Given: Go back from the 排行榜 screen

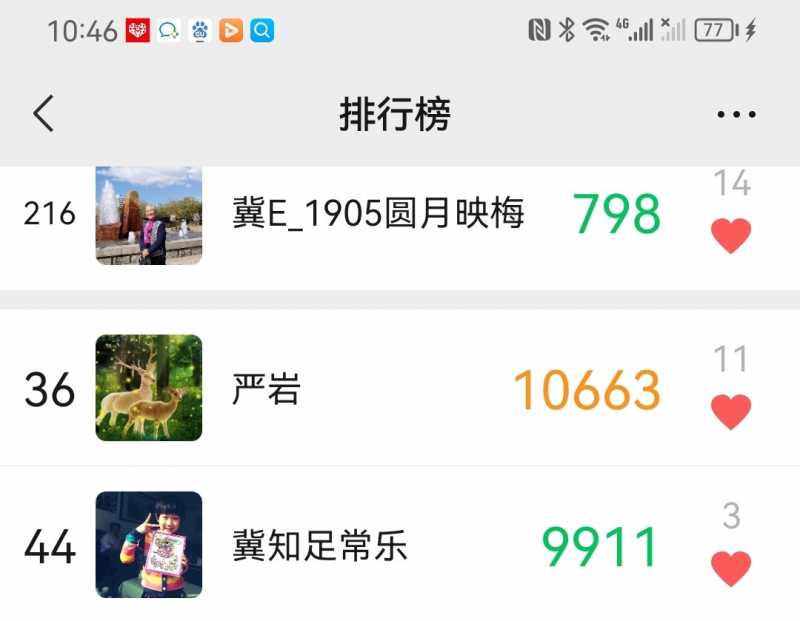Looking at the screenshot, I should [x=43, y=115].
